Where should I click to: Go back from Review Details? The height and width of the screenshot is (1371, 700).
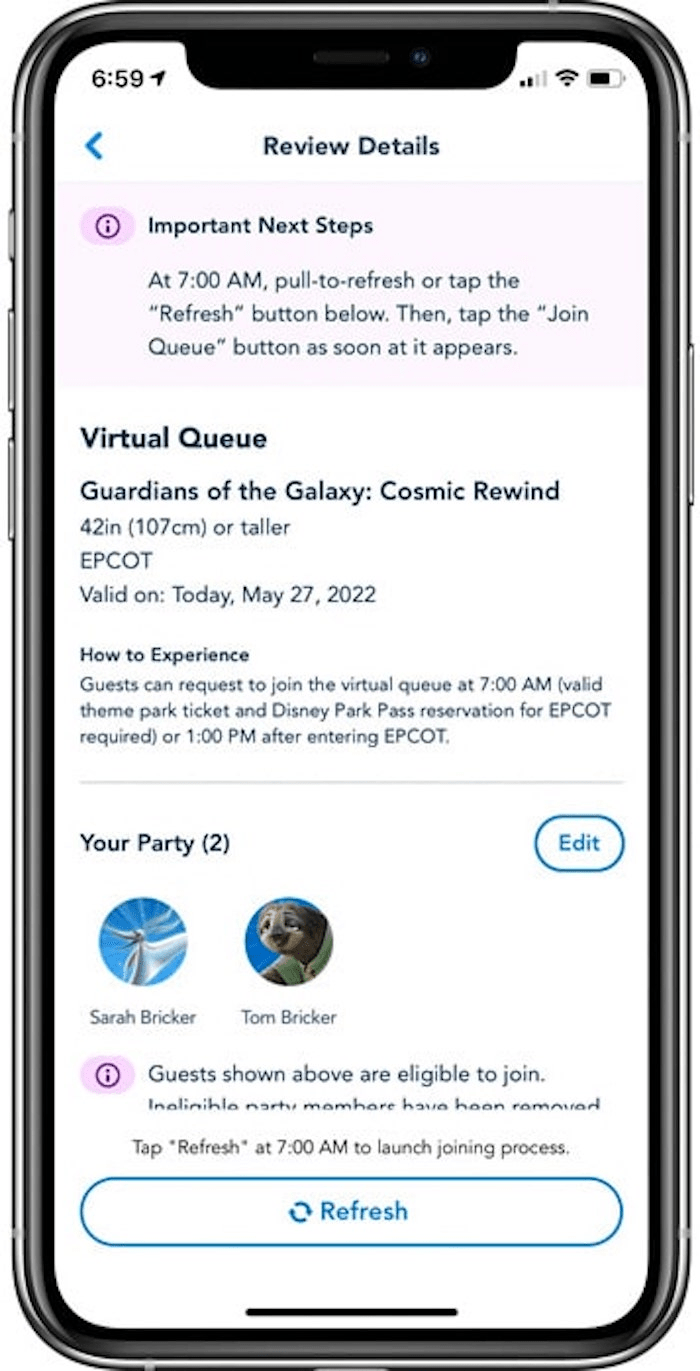[94, 146]
